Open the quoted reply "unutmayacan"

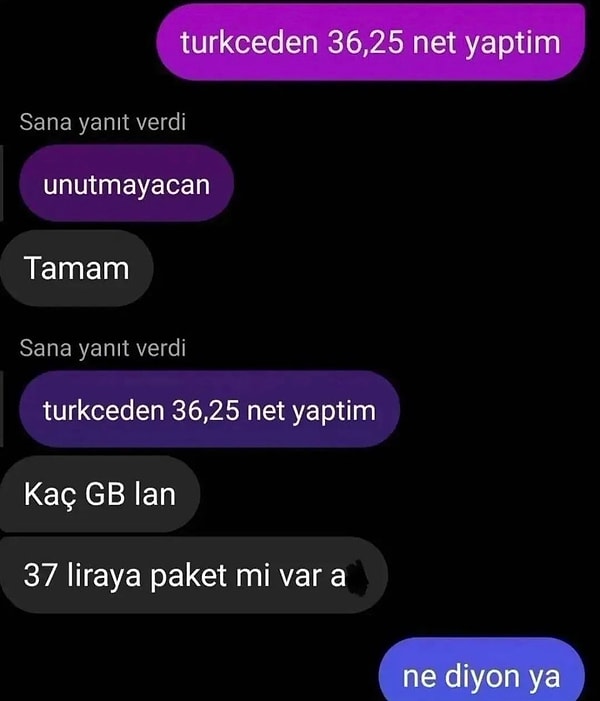126,184
